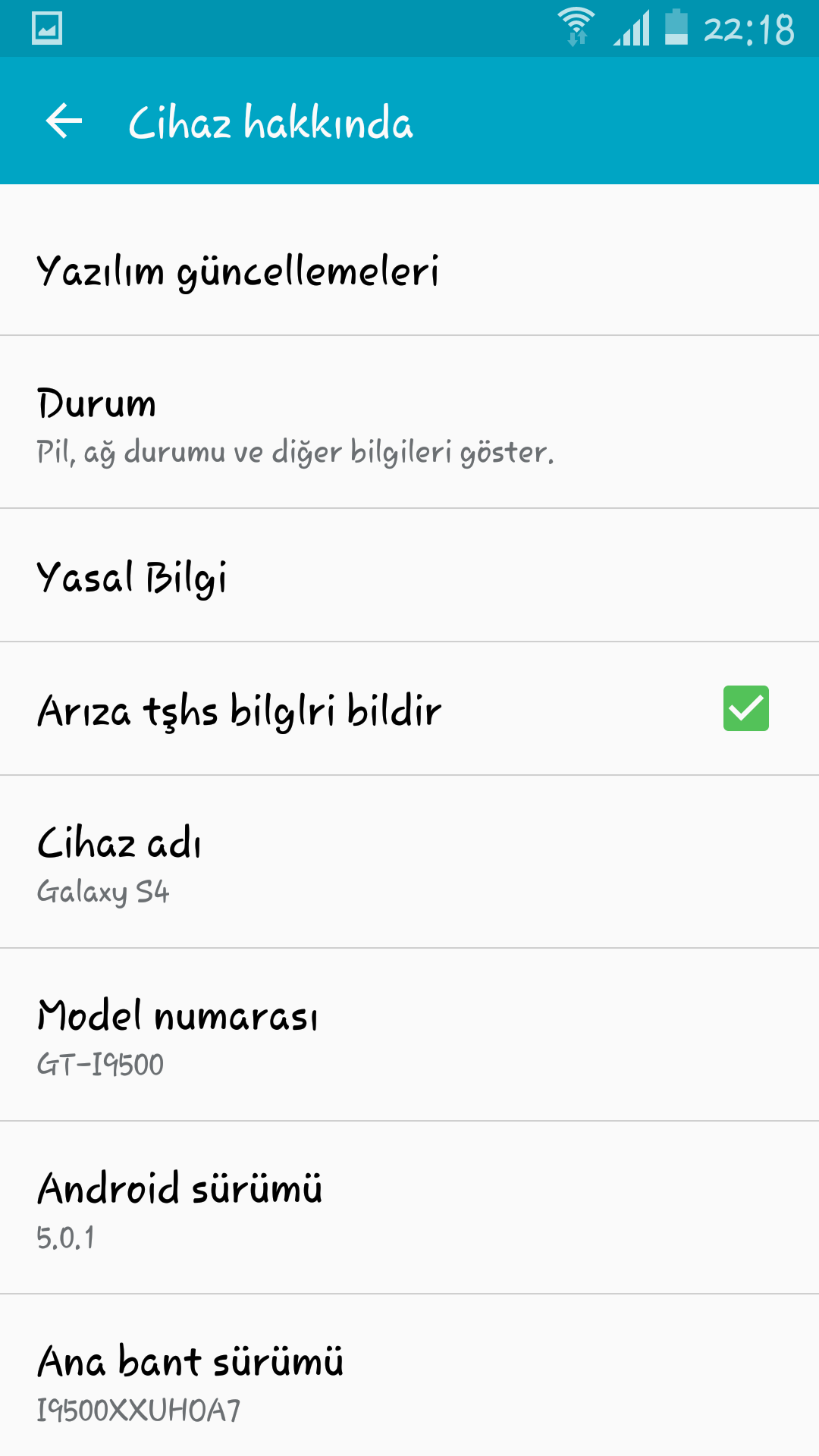Tap the Model numarası row
Screen dimensions: 819x1456
click(409, 1035)
